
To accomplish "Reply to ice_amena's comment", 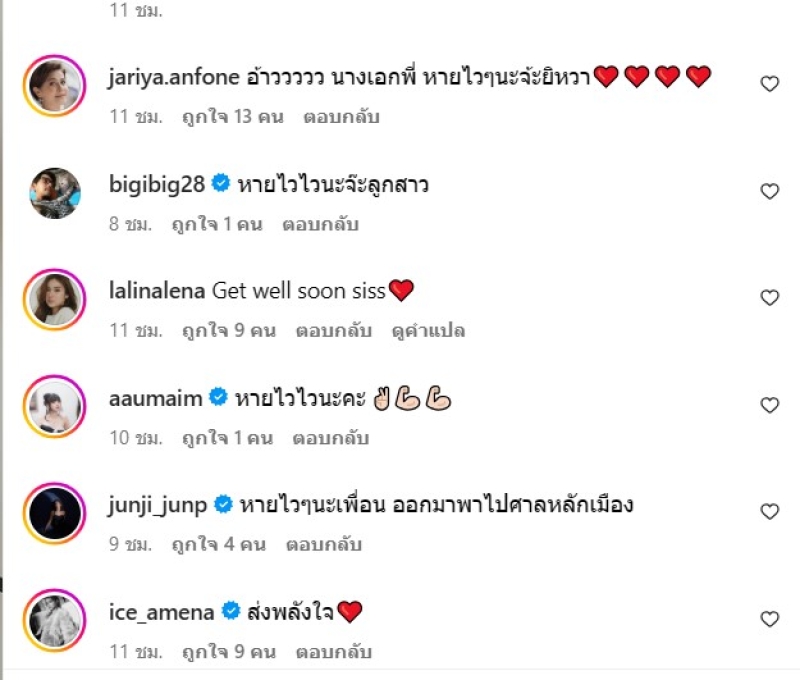I will (334, 652).
